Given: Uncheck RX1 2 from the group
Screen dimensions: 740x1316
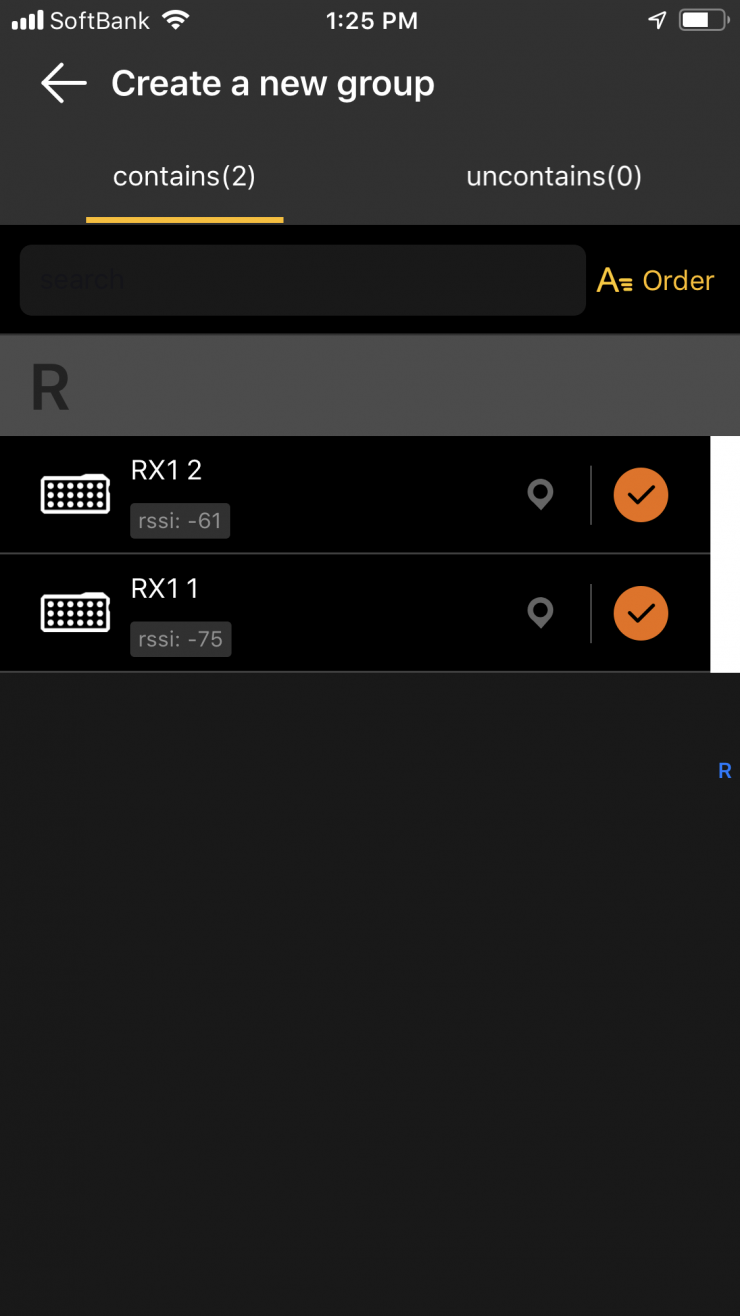Looking at the screenshot, I should (640, 495).
